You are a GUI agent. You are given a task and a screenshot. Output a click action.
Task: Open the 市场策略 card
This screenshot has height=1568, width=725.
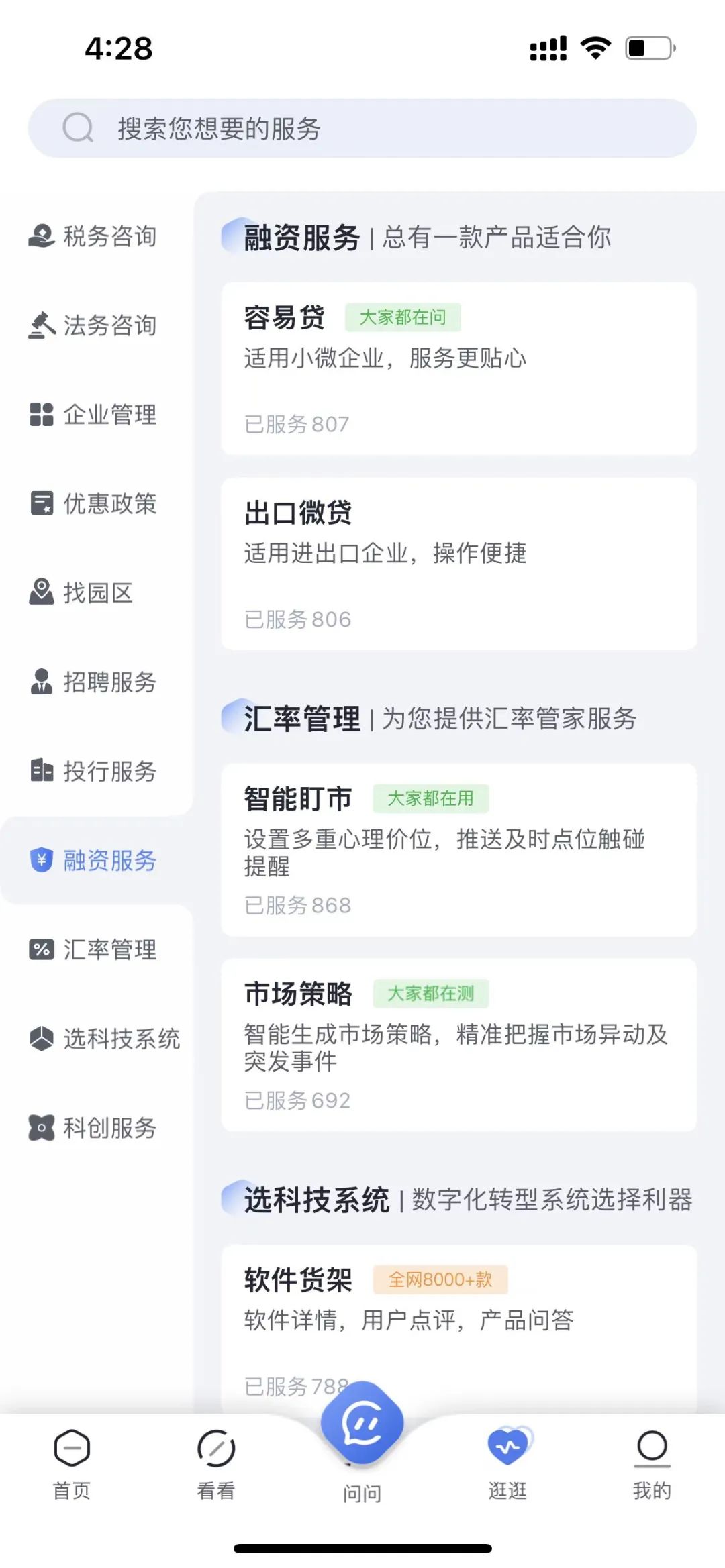(x=459, y=1045)
